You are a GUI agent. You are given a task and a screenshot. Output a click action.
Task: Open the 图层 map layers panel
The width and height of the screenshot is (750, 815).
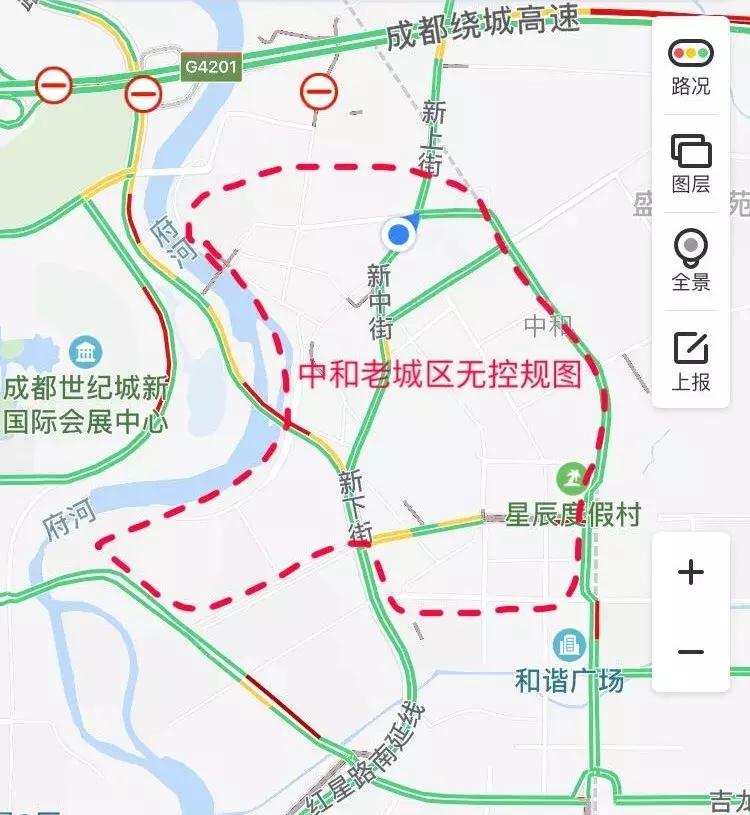[688, 158]
